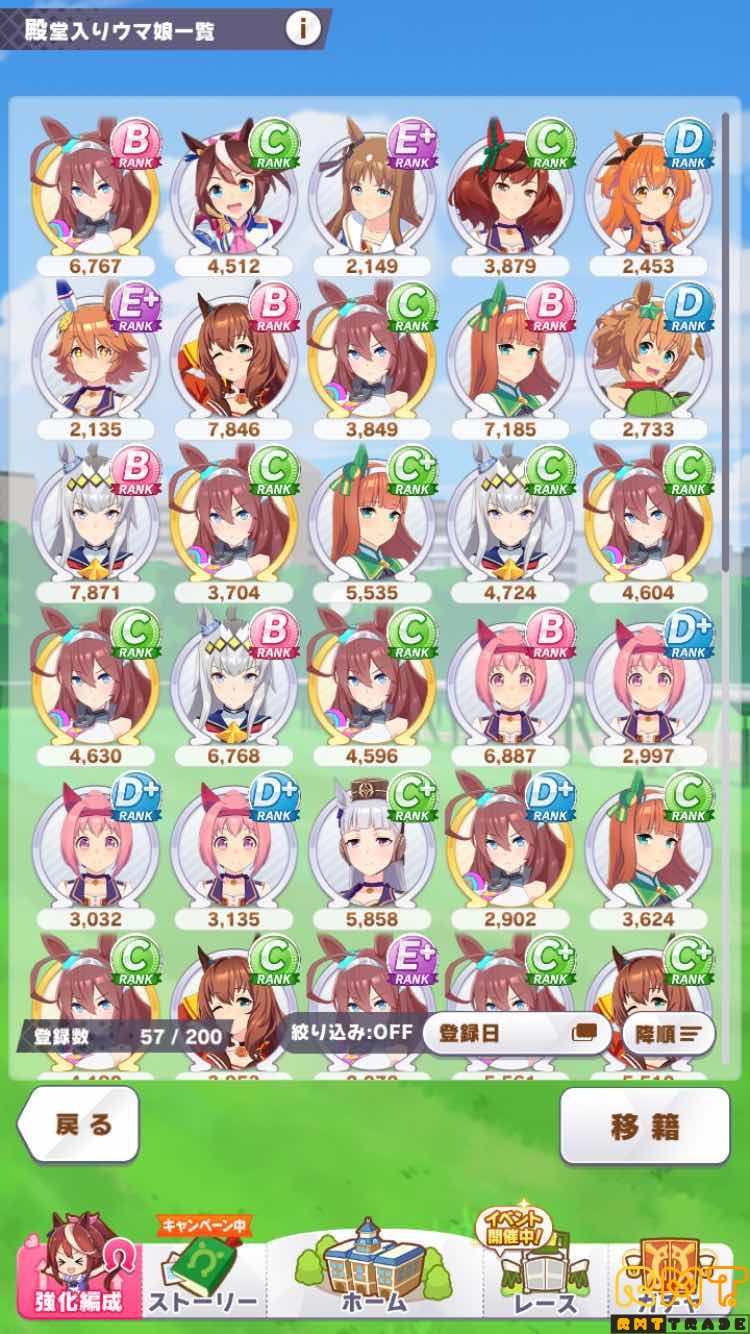
Task: Tap the 移籍 transfer button
Action: 645,1126
